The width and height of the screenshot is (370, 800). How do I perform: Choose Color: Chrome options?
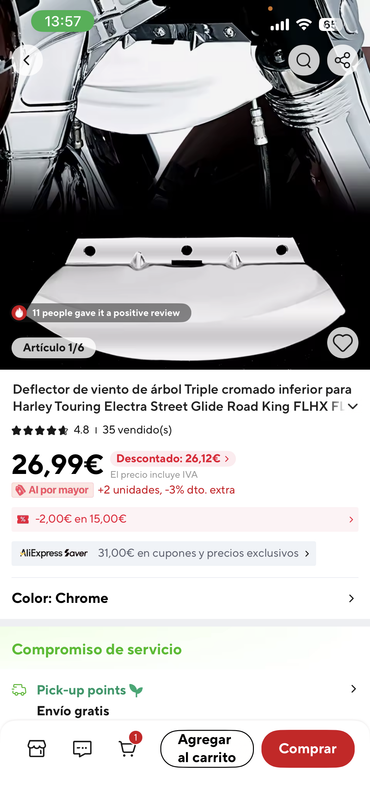pyautogui.click(x=185, y=598)
